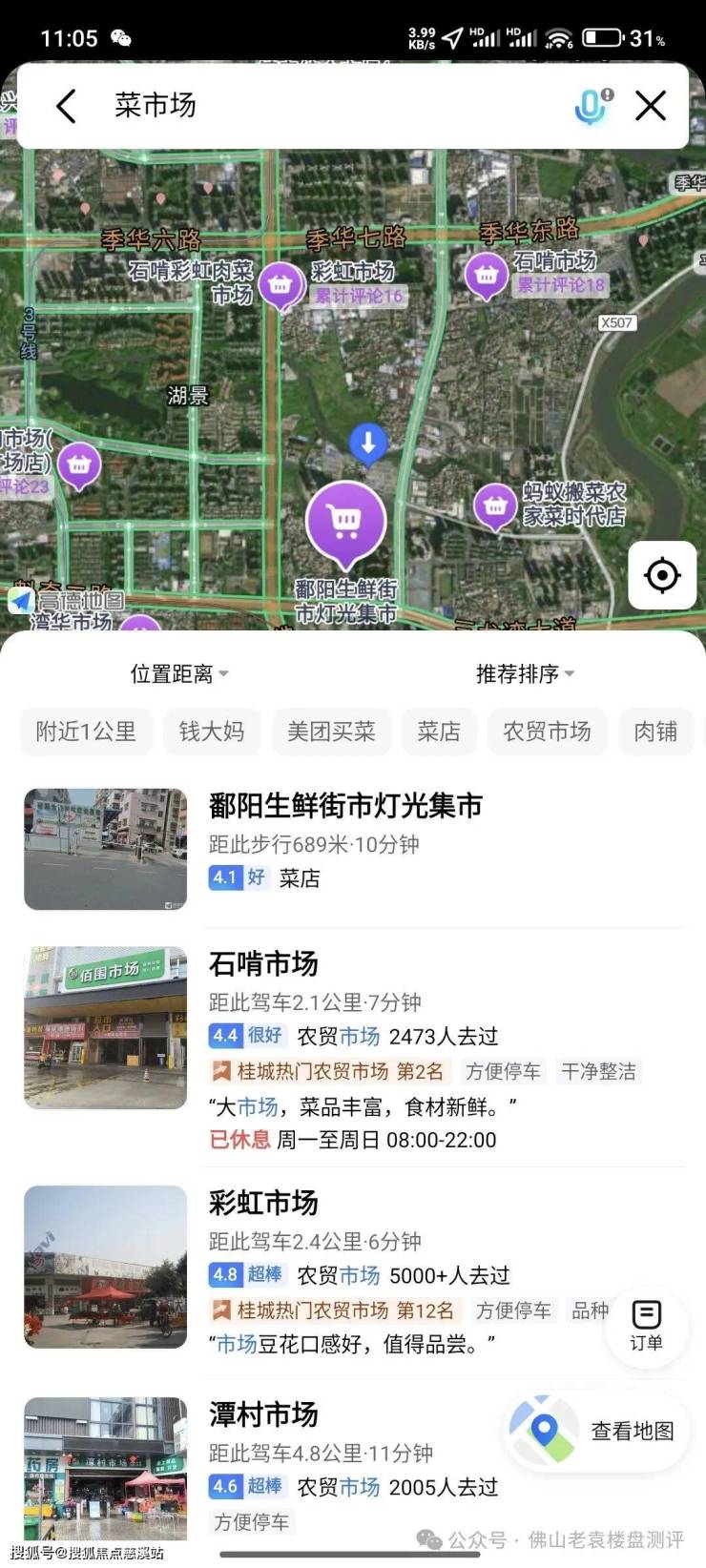706x1568 pixels.
Task: Select the 钱大妈 filter chip
Action: pyautogui.click(x=212, y=732)
